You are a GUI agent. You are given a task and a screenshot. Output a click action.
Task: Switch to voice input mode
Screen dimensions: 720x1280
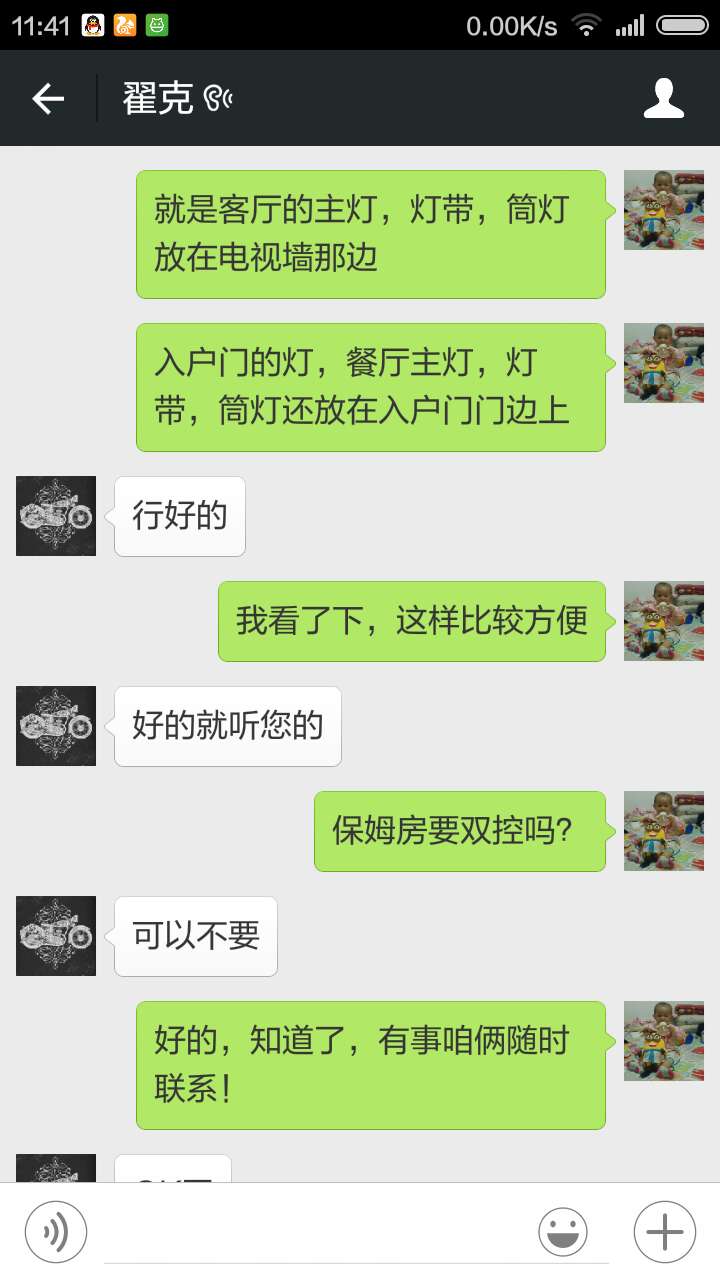[56, 1231]
